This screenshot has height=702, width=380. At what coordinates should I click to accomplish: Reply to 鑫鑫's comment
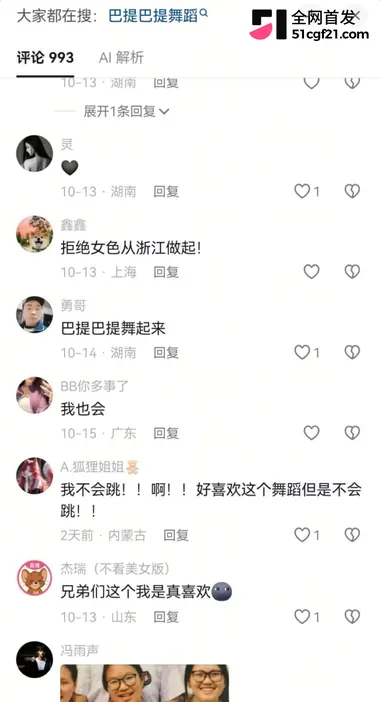click(x=166, y=272)
